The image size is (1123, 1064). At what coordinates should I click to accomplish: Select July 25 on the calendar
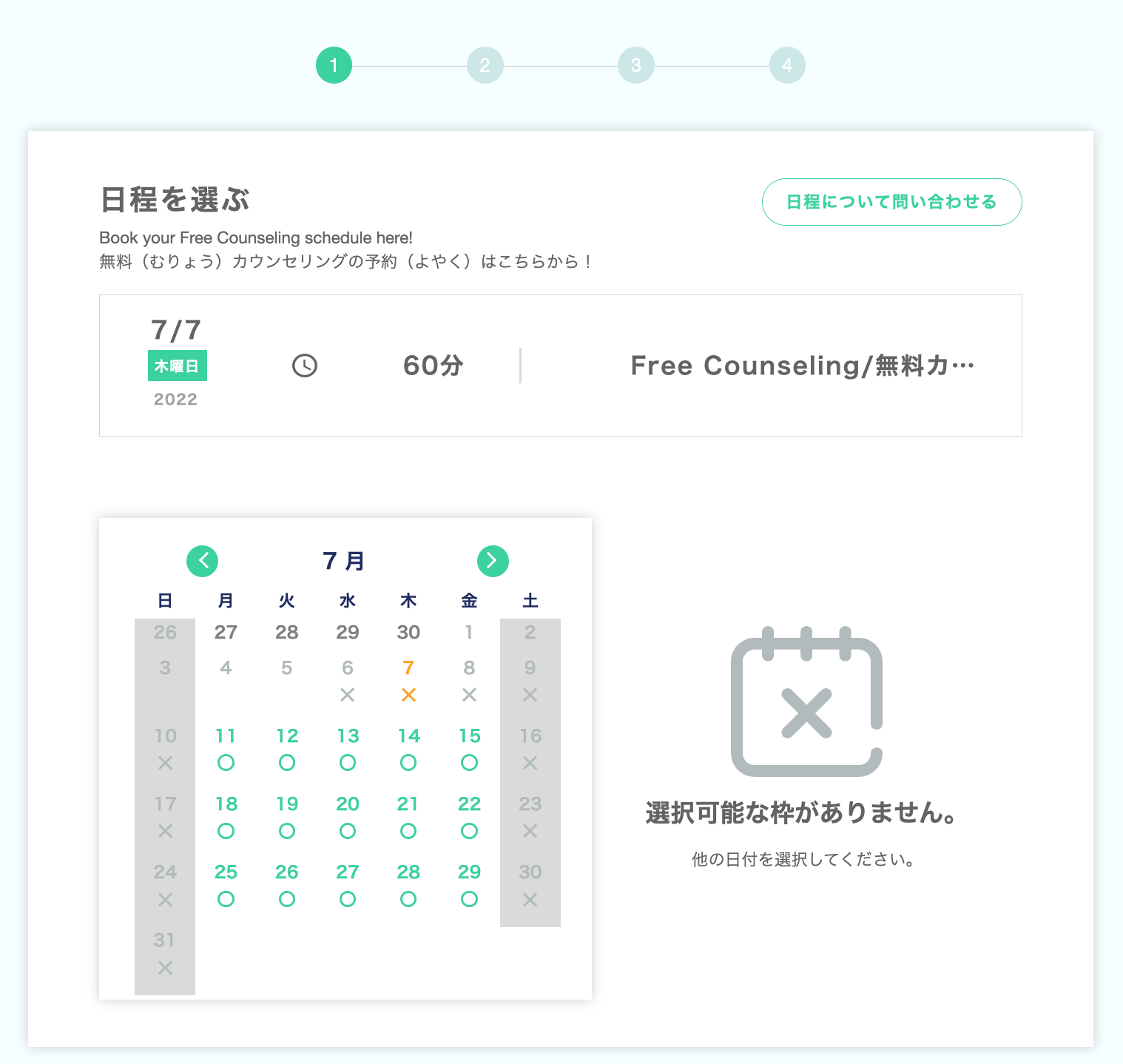click(226, 884)
